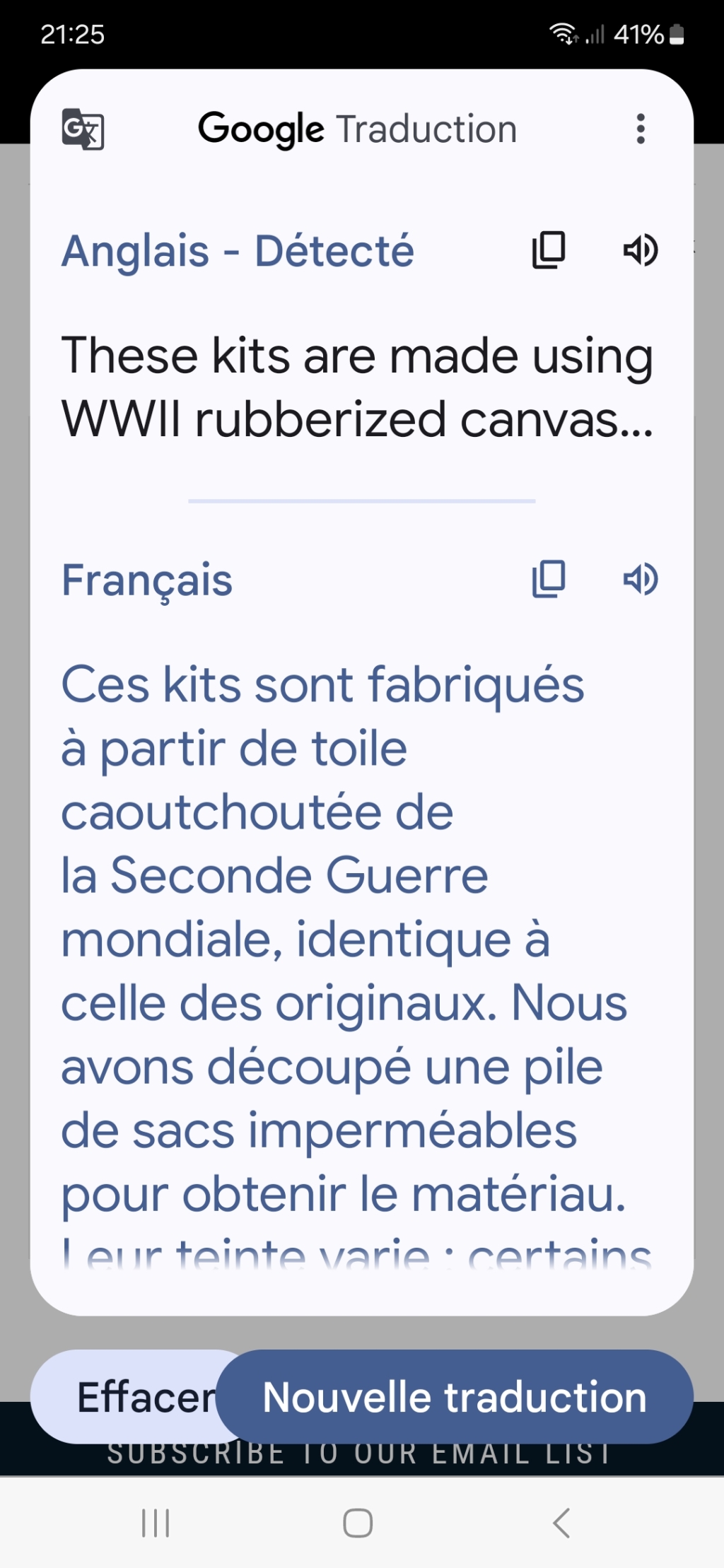Open the three-dot overflow menu
The image size is (724, 1568).
(x=641, y=129)
